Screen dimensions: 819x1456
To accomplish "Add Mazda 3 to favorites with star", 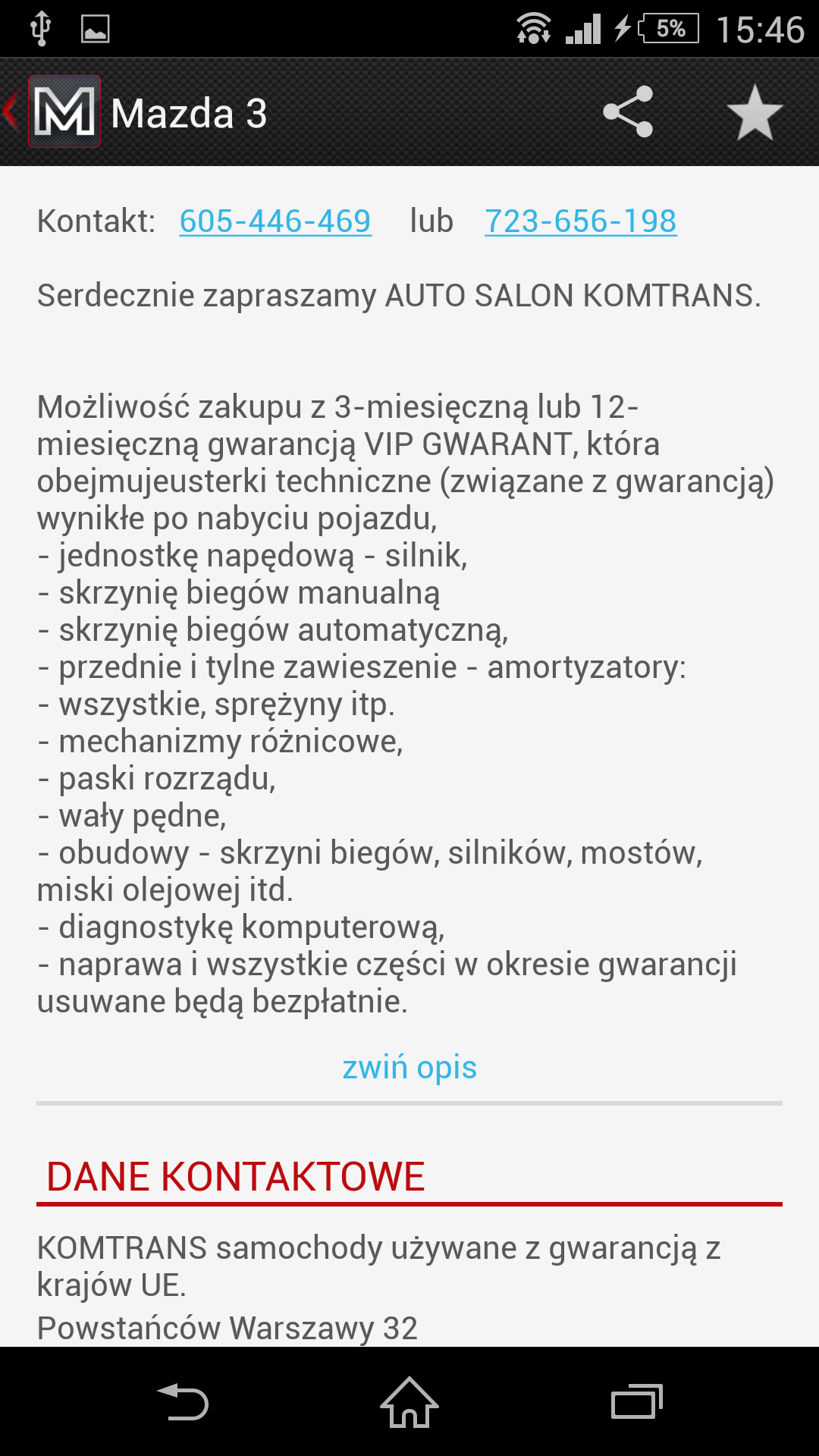I will pyautogui.click(x=755, y=114).
